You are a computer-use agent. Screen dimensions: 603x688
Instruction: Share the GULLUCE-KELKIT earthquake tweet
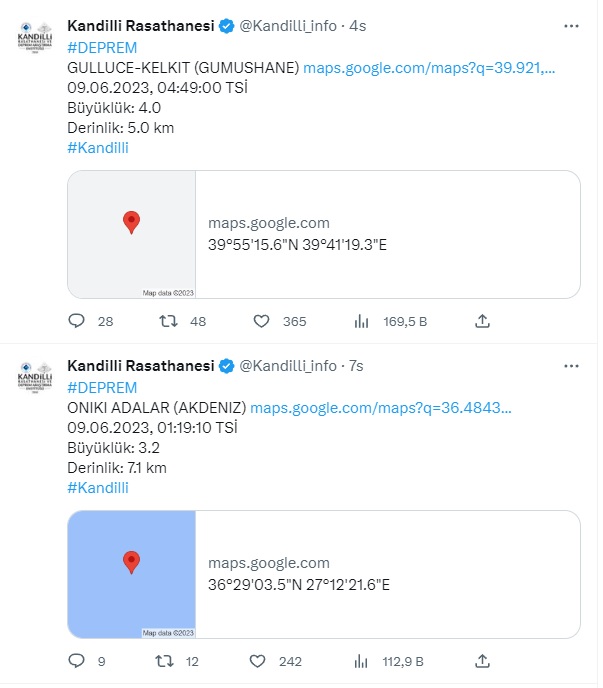click(482, 321)
